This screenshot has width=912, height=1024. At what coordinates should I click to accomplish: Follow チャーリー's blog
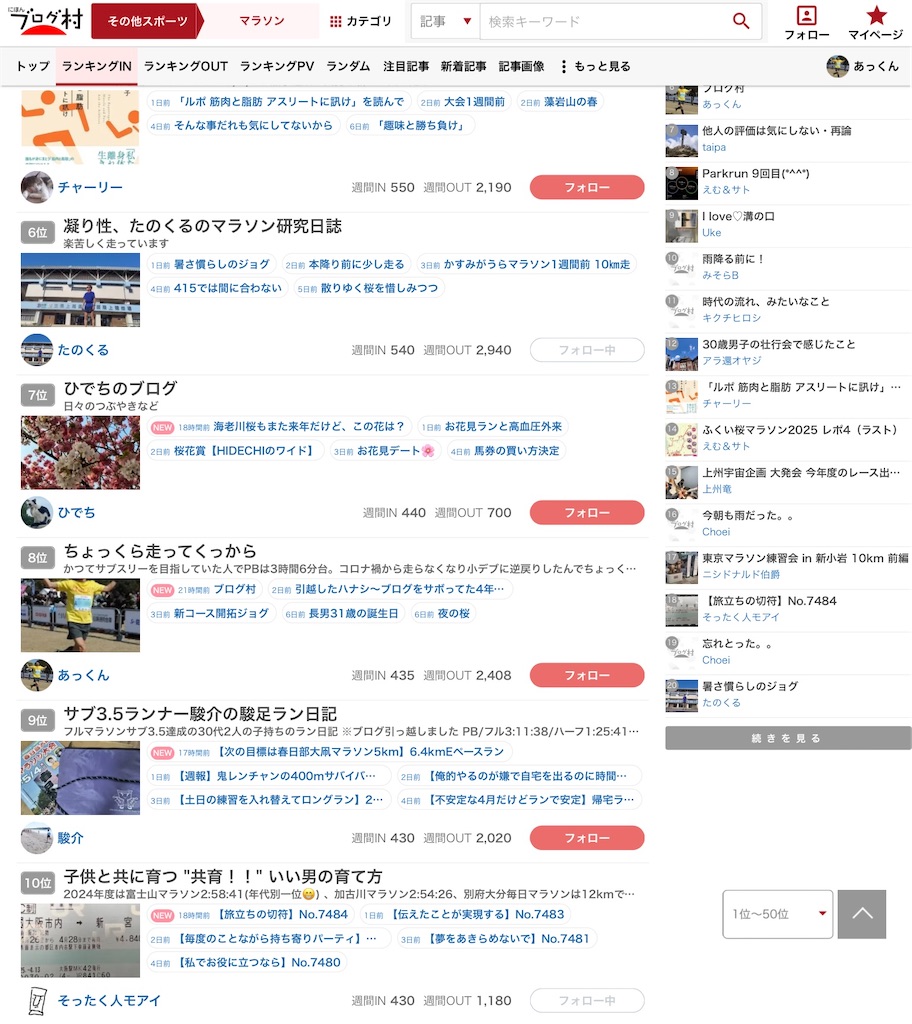[x=586, y=187]
